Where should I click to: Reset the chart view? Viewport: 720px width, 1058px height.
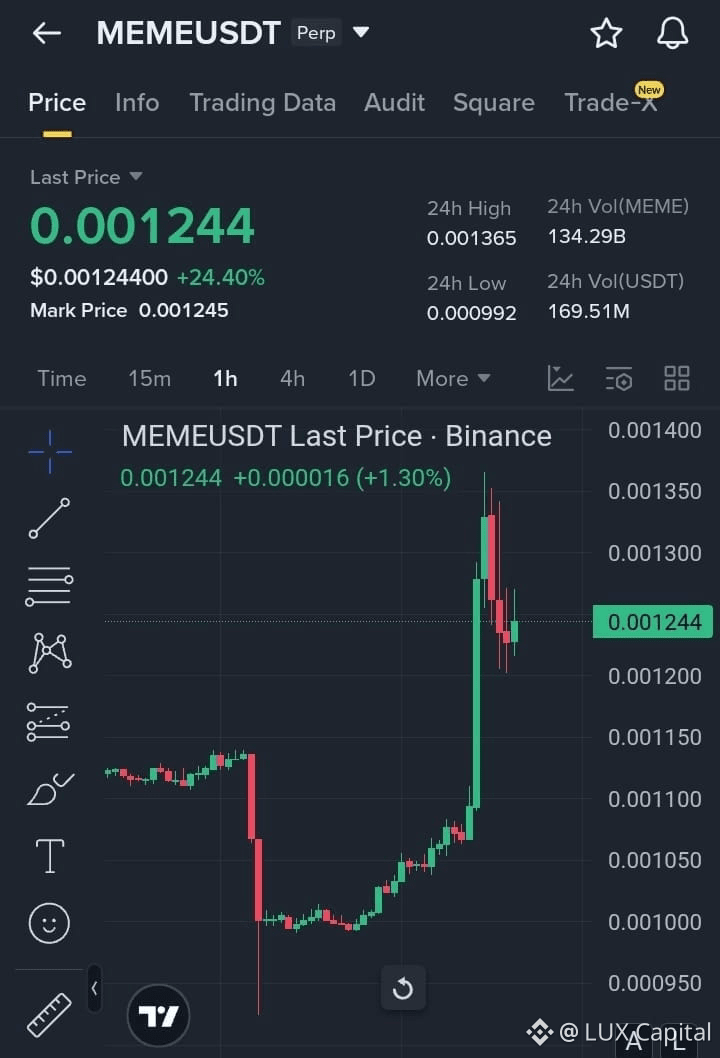click(x=403, y=988)
